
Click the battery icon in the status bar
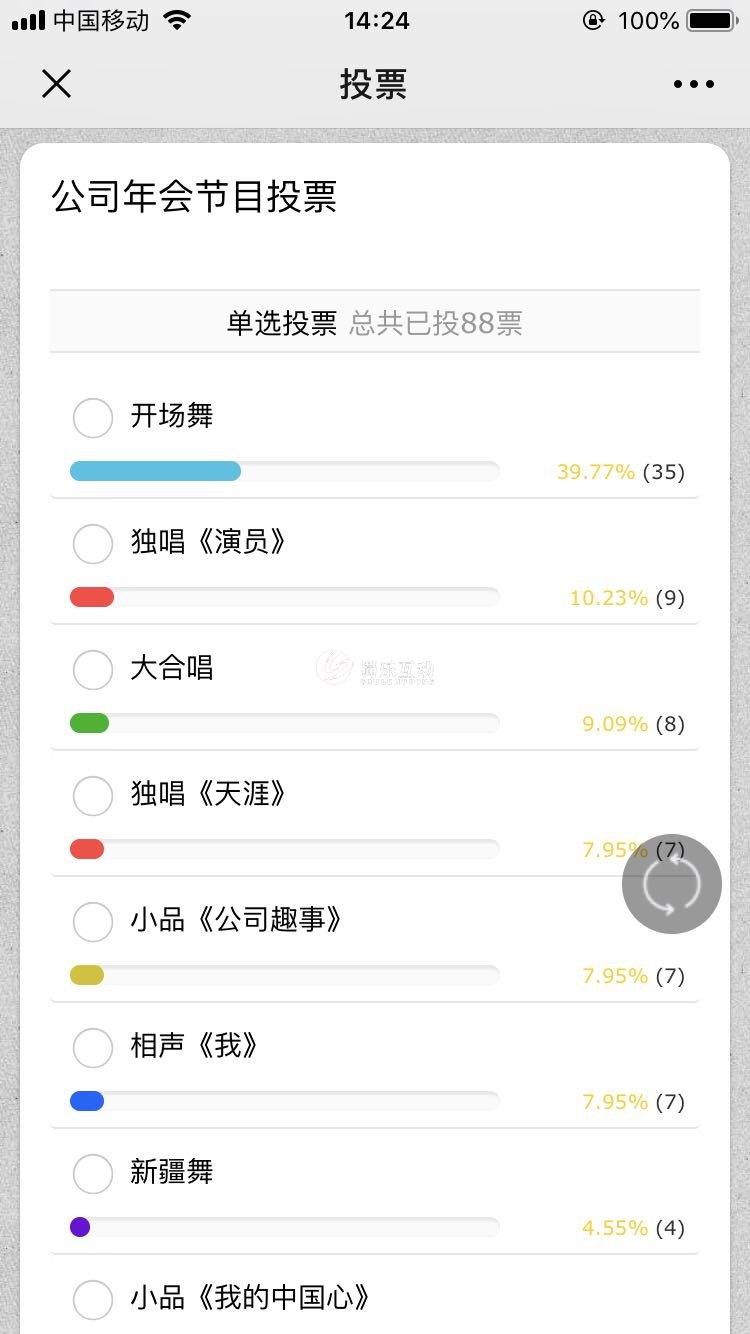click(710, 18)
